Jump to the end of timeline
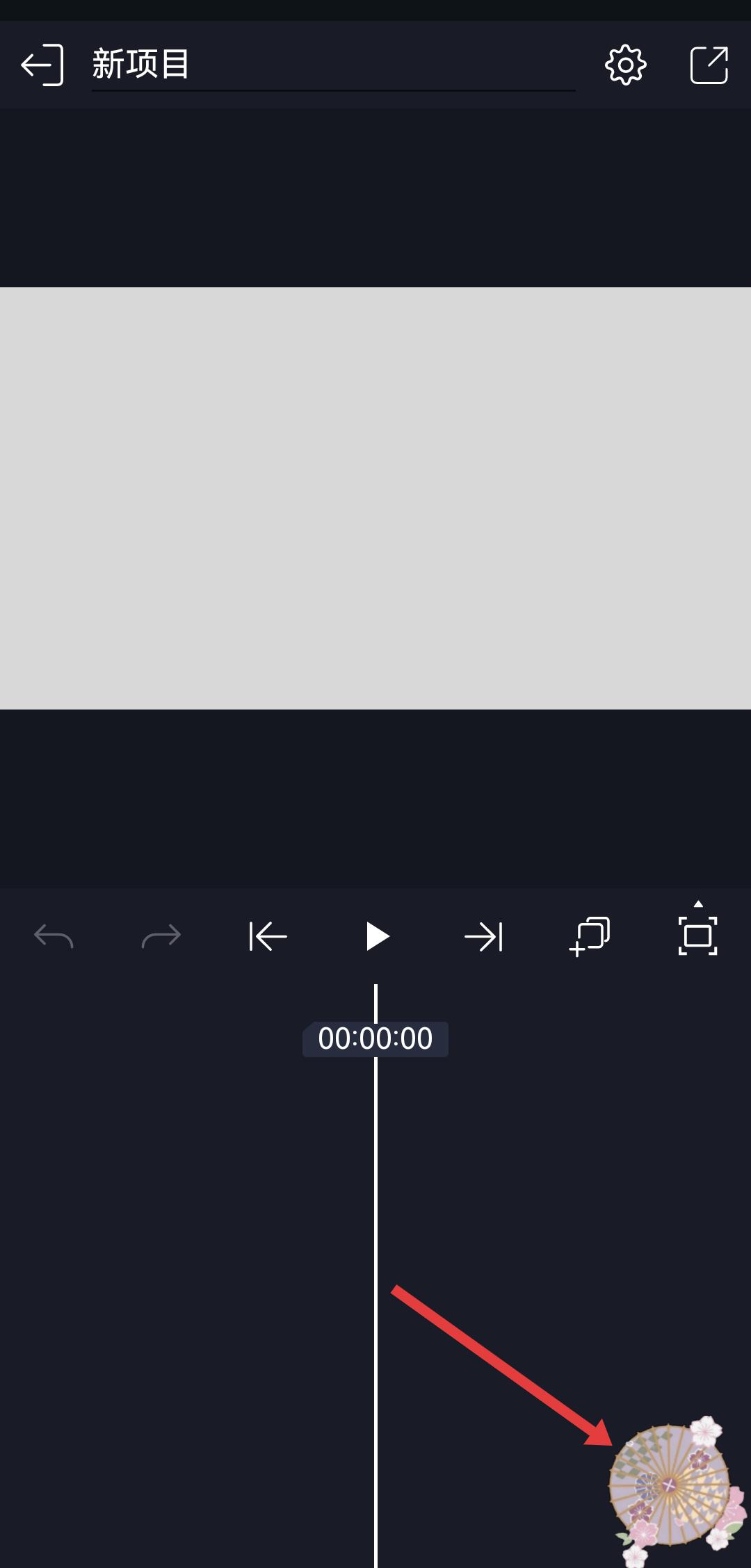Image resolution: width=751 pixels, height=1568 pixels. [x=483, y=936]
